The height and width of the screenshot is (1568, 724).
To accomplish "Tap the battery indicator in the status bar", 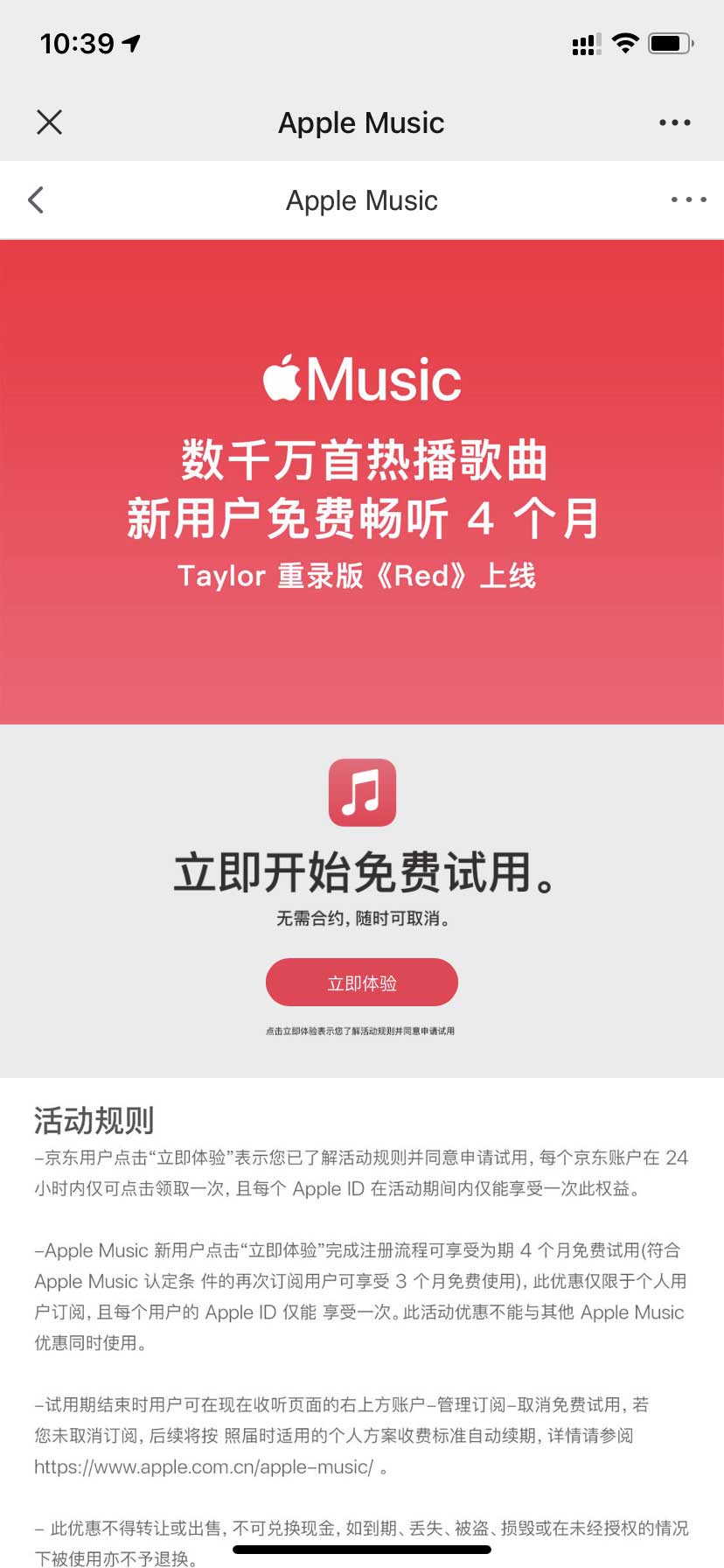I will click(x=672, y=42).
